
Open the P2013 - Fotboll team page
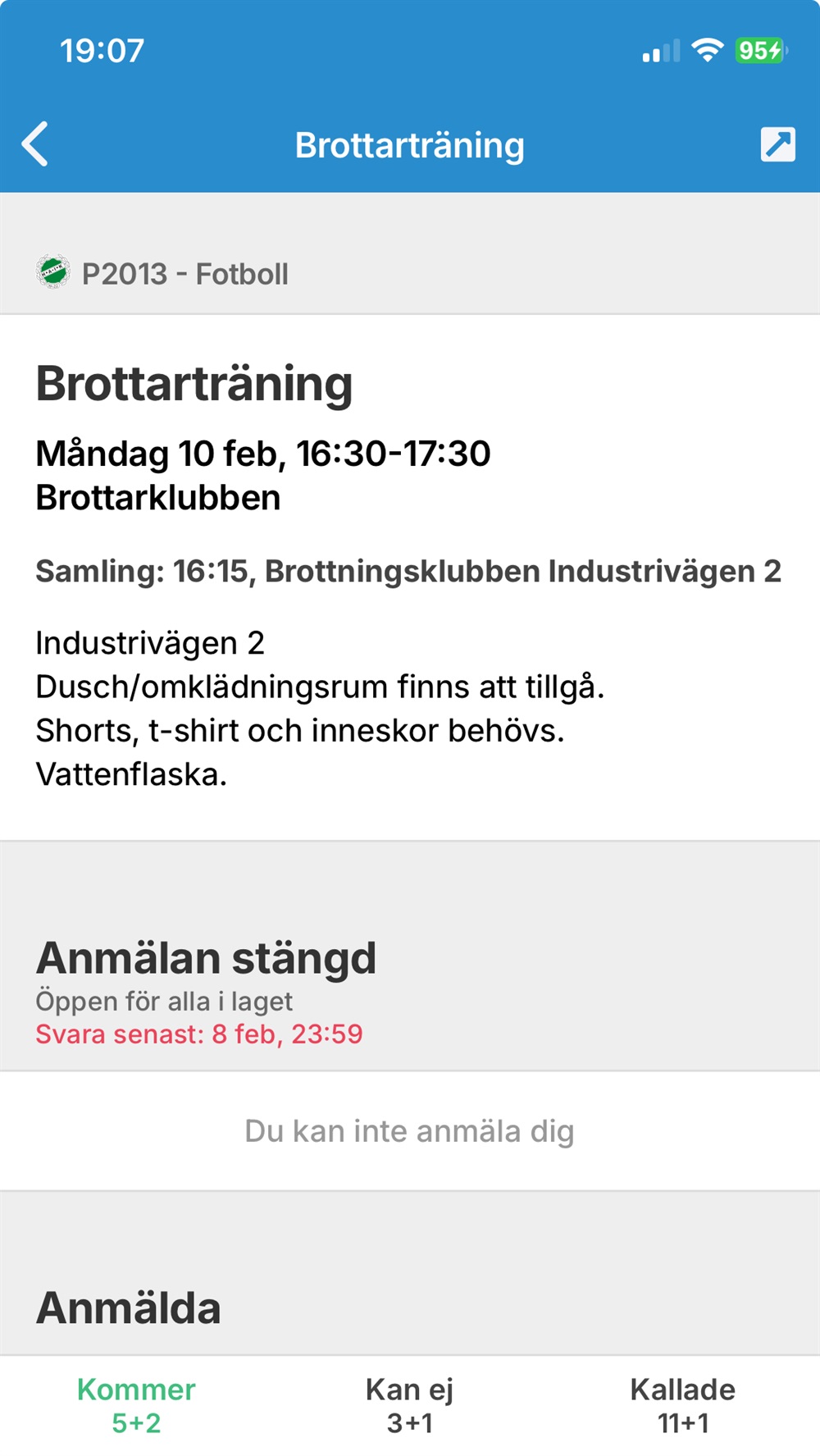[184, 273]
